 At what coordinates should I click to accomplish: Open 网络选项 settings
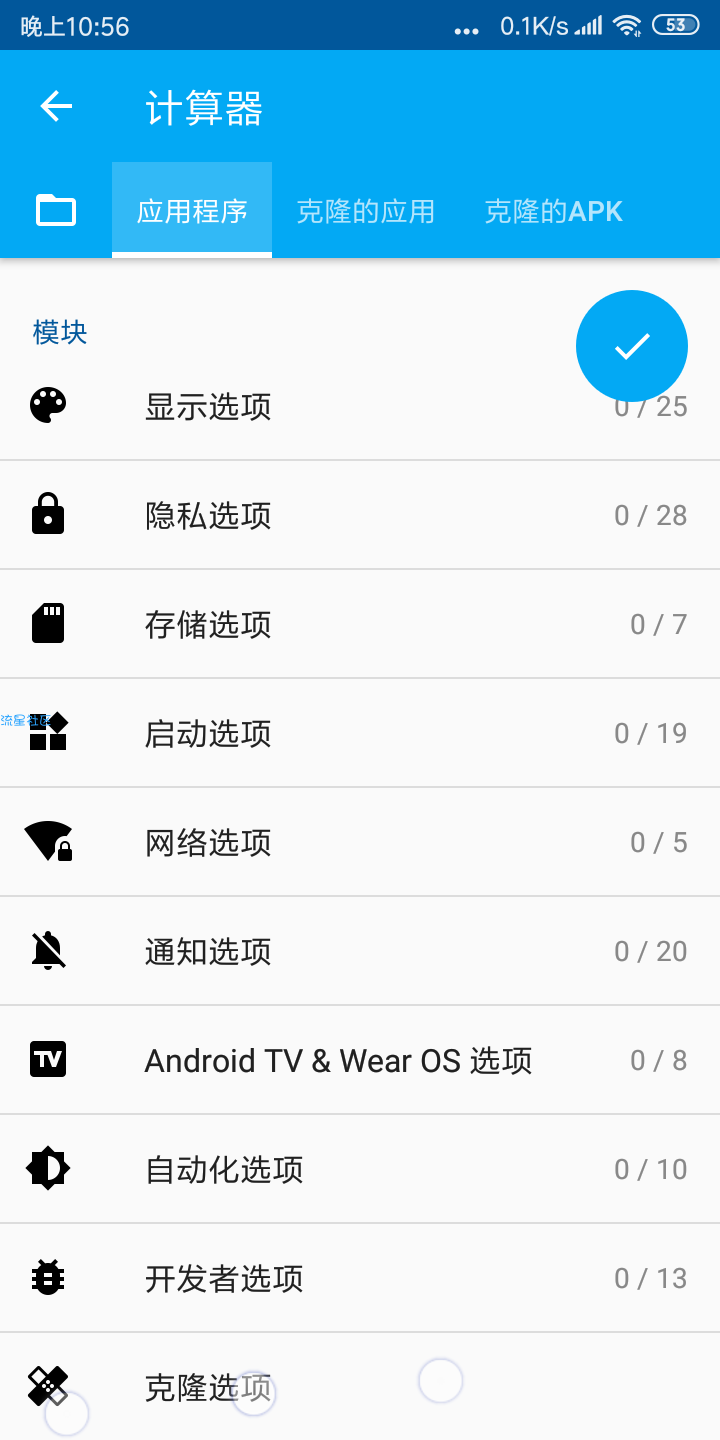point(360,843)
